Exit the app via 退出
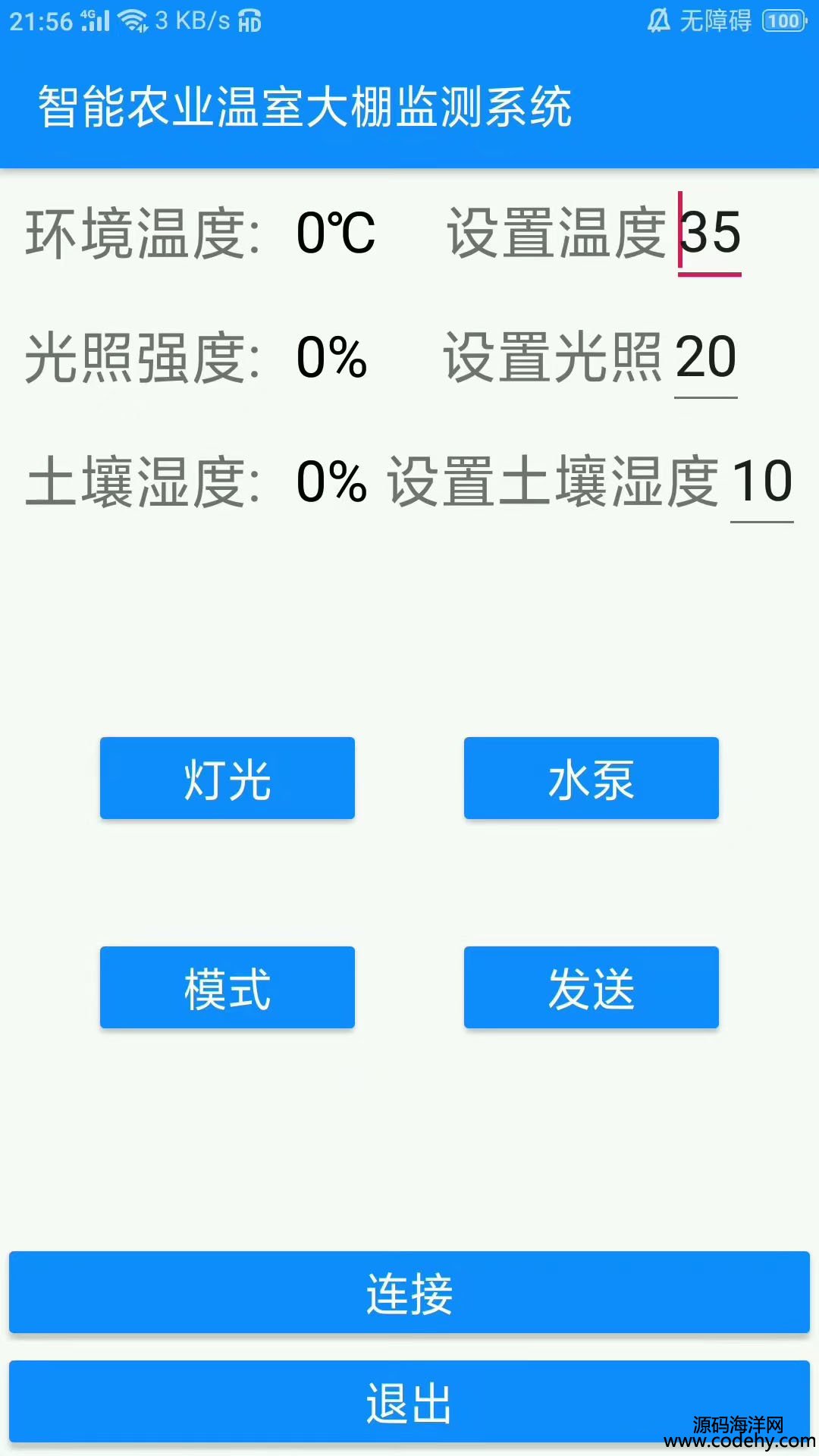This screenshot has width=819, height=1456. click(x=409, y=1401)
